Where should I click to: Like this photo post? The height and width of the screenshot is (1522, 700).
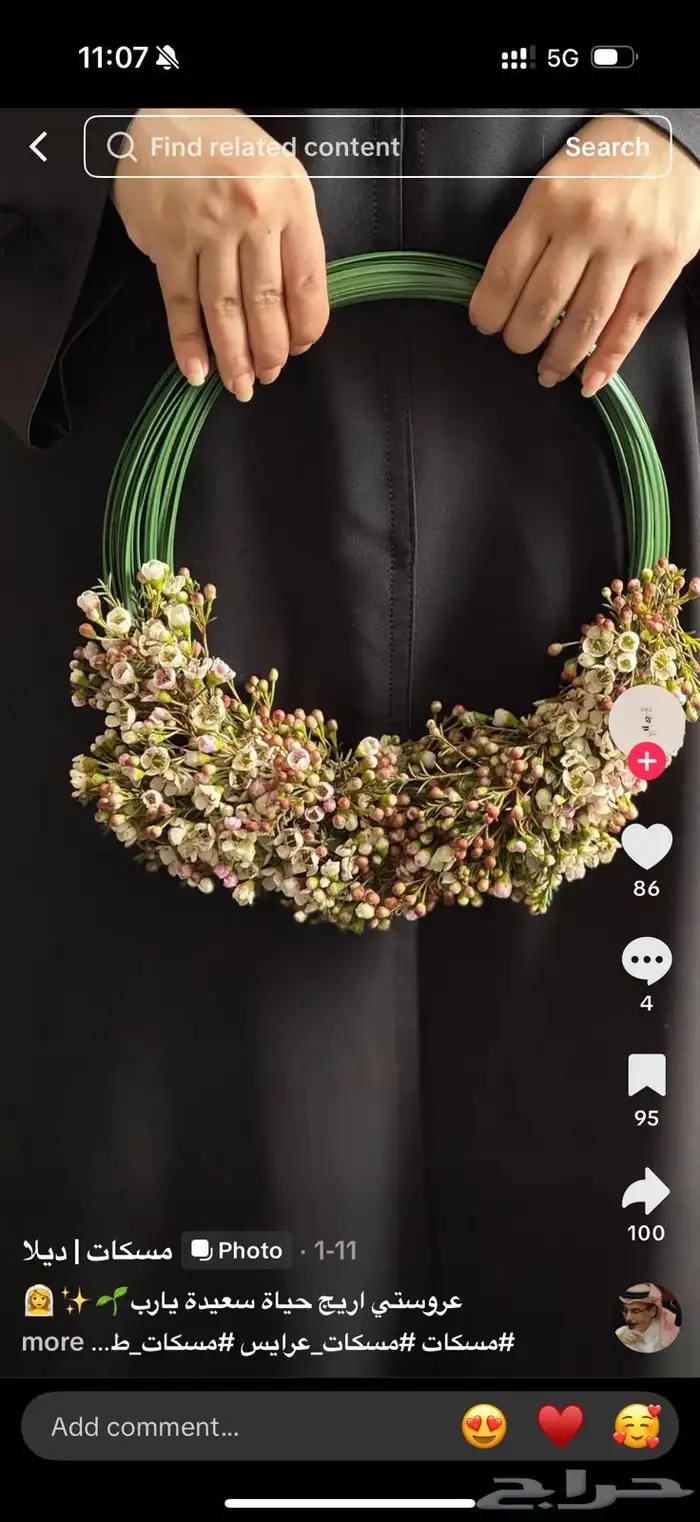(x=647, y=847)
